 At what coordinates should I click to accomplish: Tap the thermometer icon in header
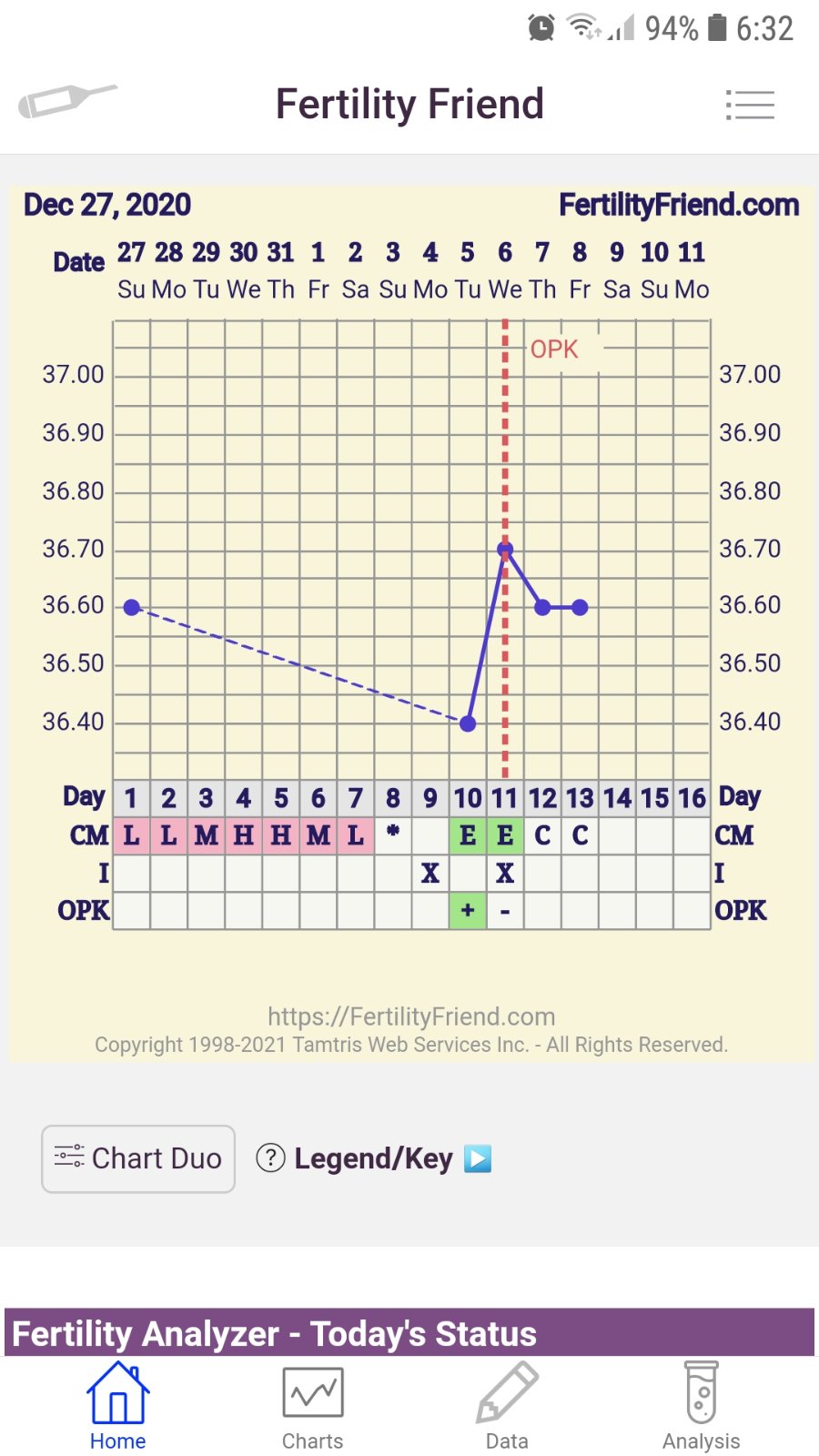point(67,101)
